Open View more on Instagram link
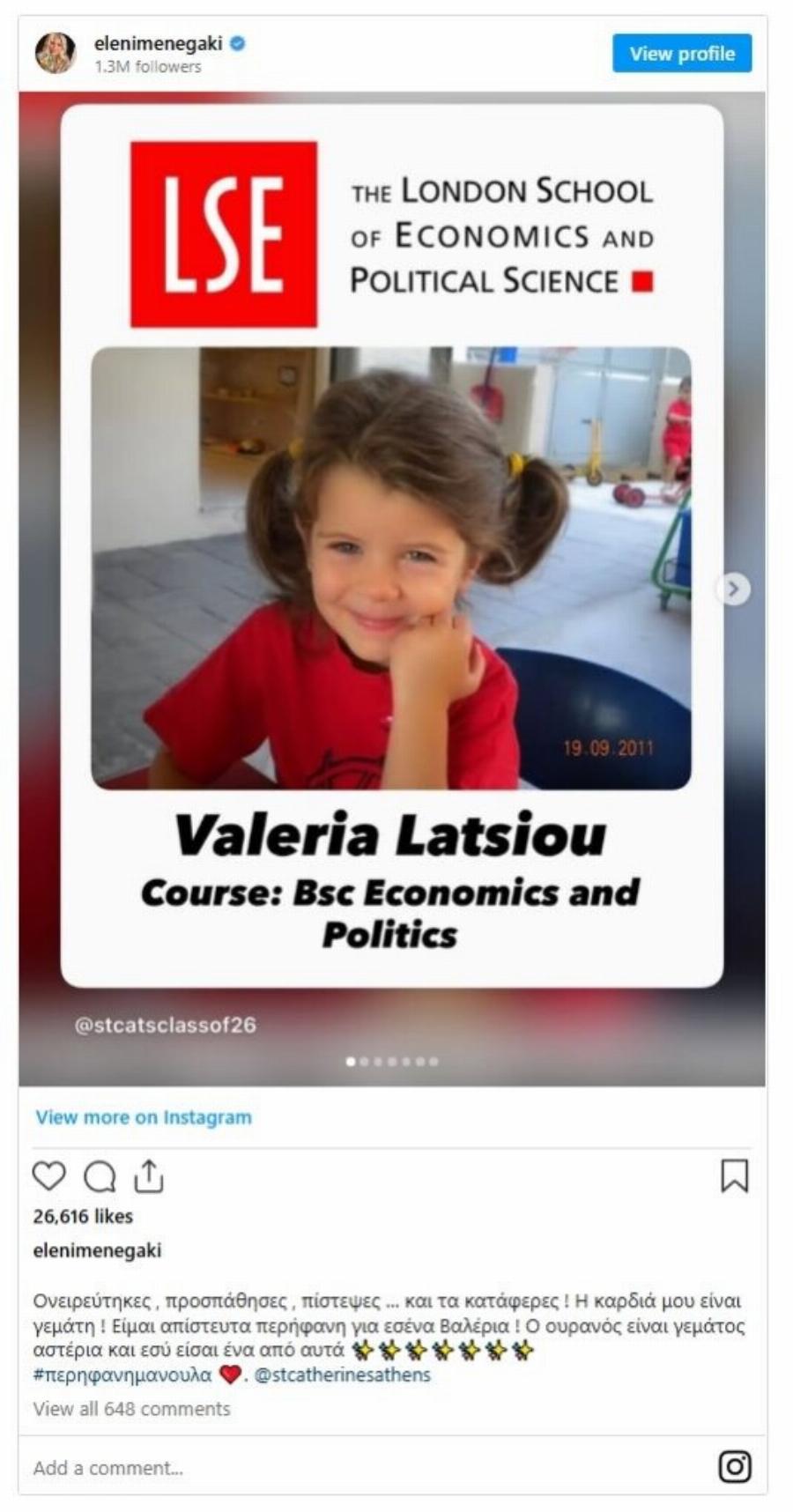This screenshot has height=1512, width=793. (144, 1117)
